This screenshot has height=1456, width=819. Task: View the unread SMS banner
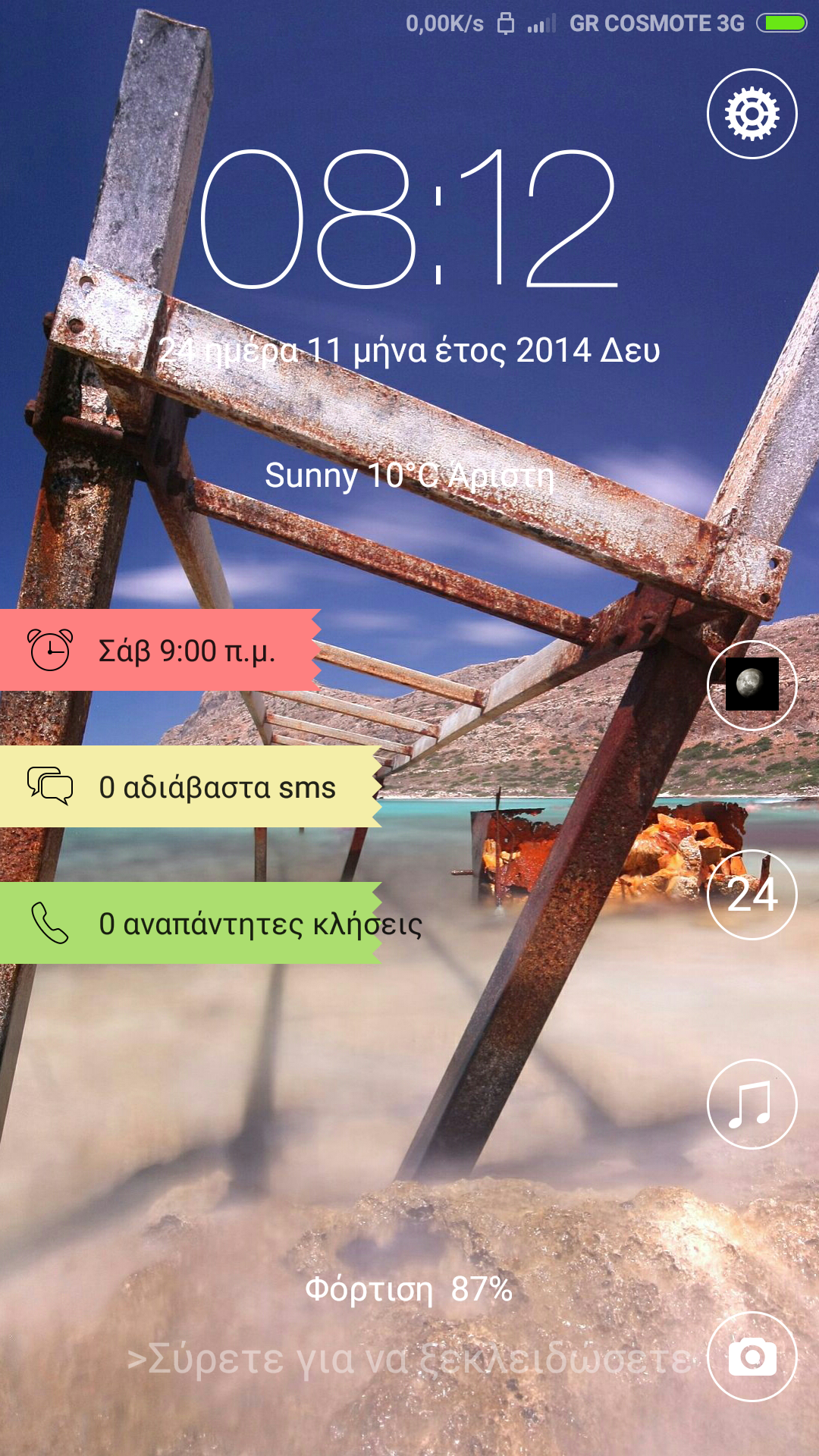(x=190, y=787)
